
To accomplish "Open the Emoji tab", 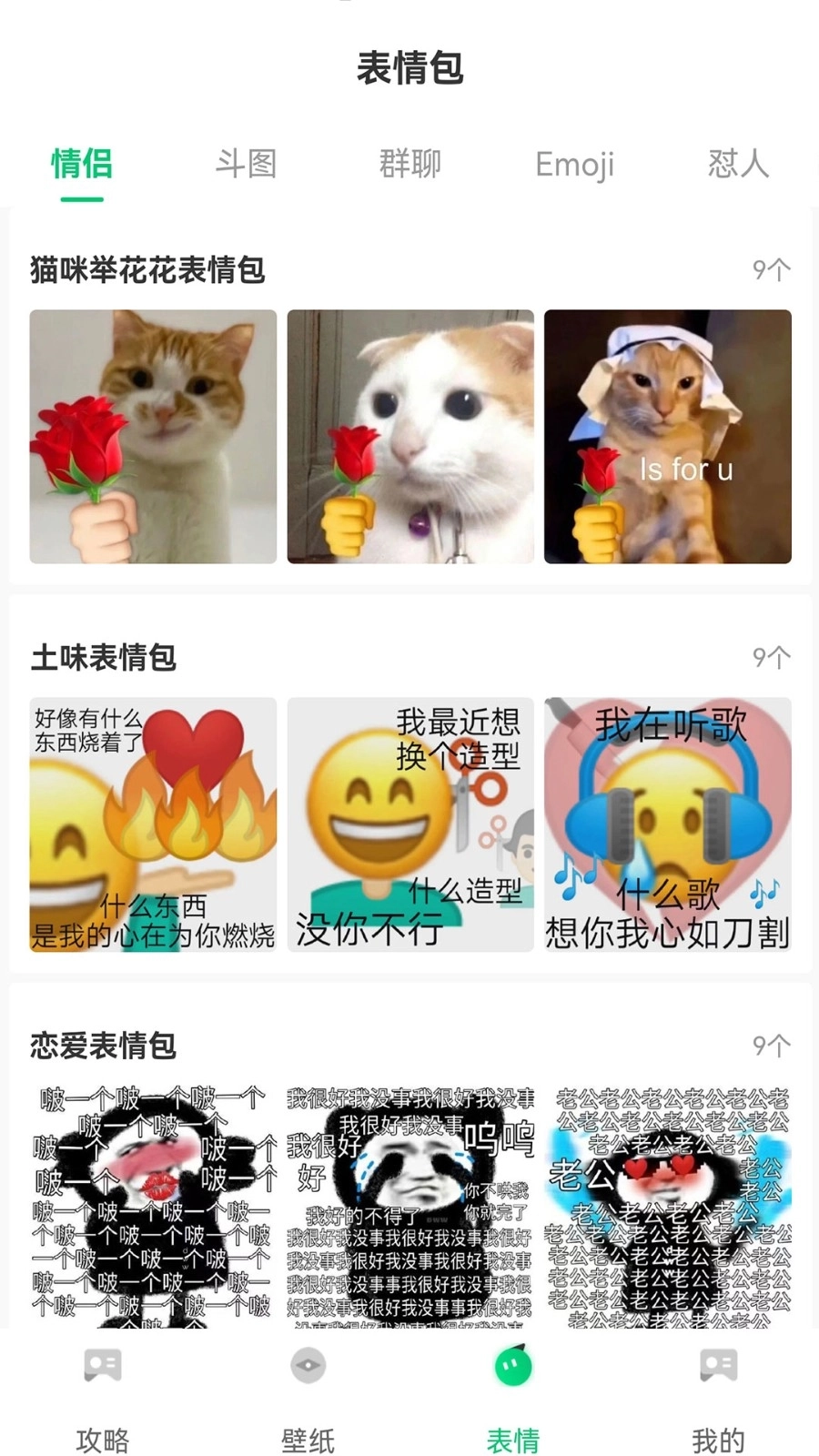I will [x=574, y=164].
